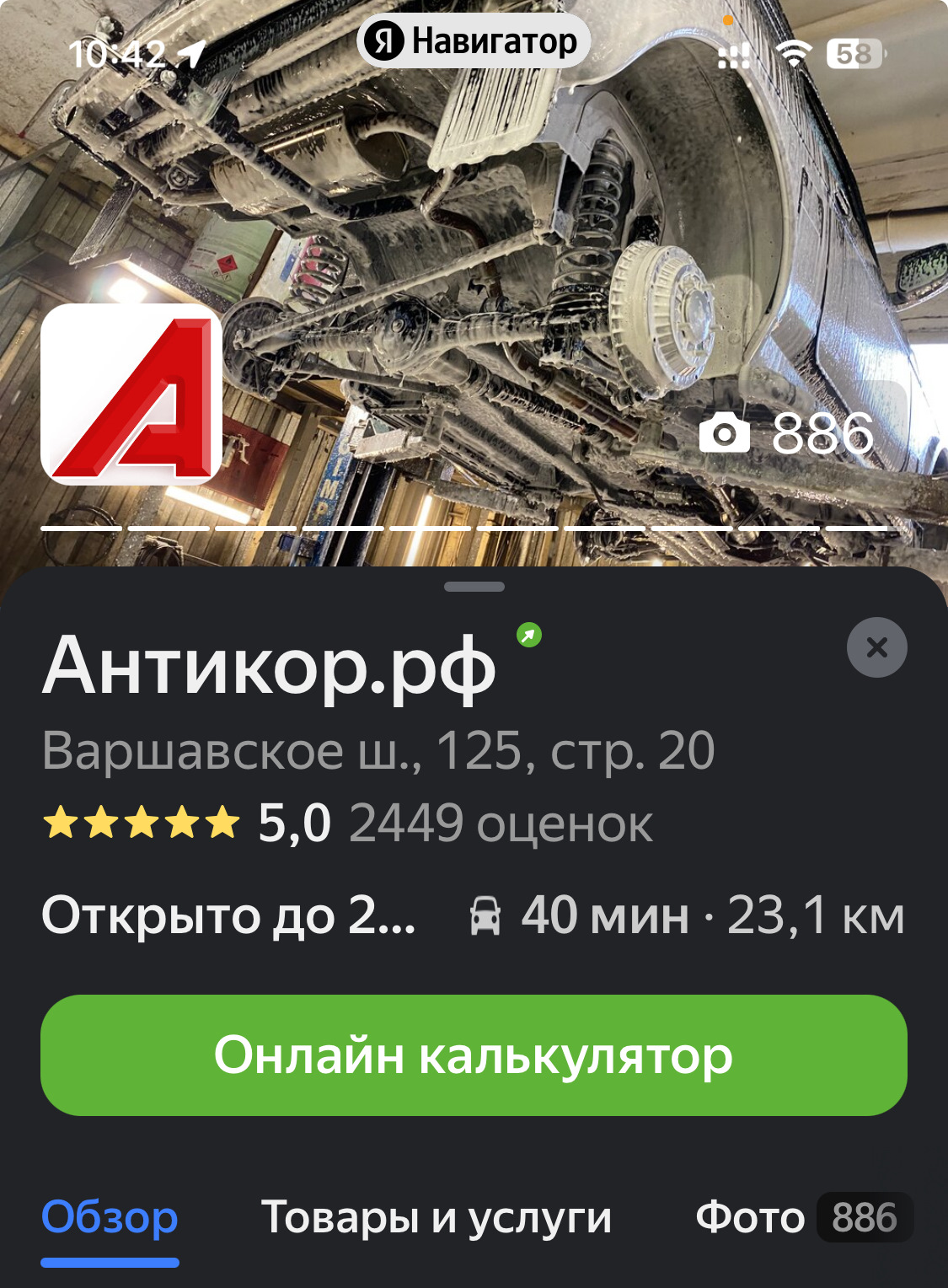948x1288 pixels.
Task: Close the Антикор.рф place card
Action: click(876, 647)
